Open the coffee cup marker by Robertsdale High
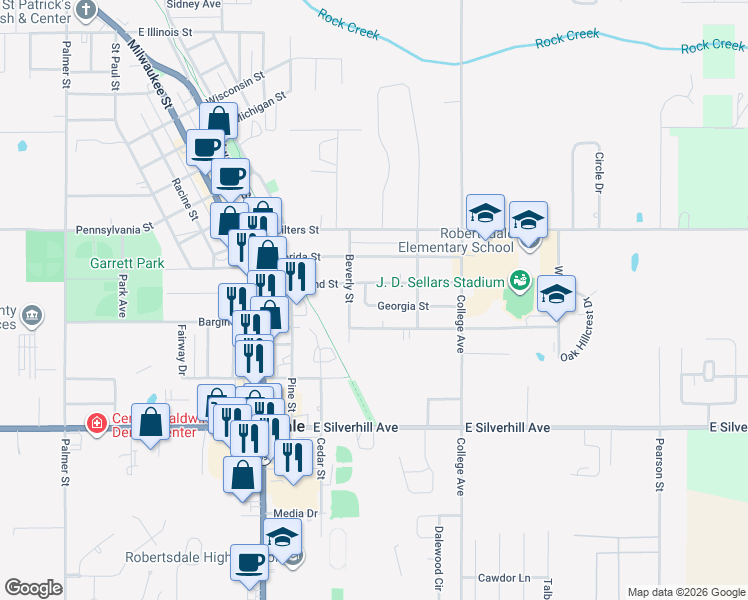748x600 pixels. coord(249,561)
